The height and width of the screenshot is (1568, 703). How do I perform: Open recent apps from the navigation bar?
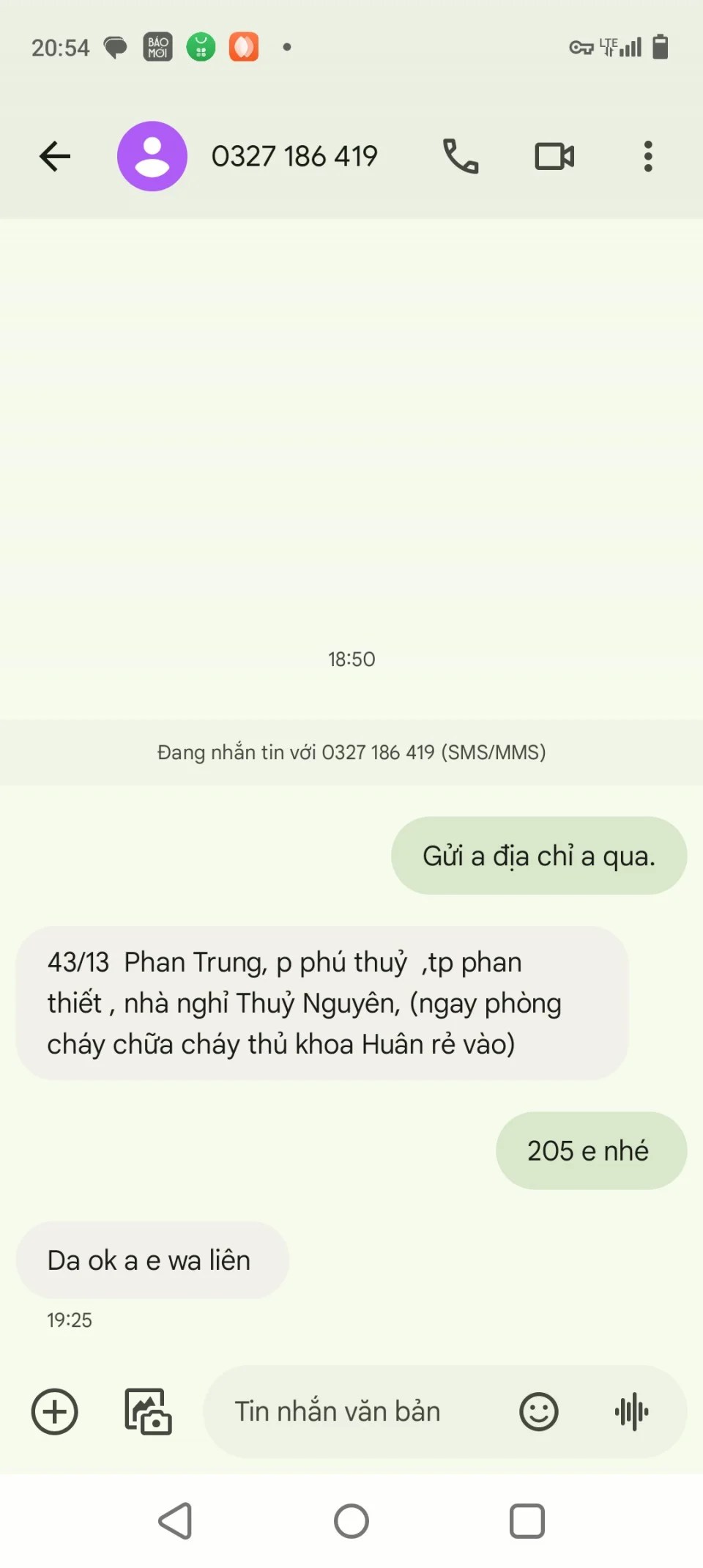[527, 1521]
